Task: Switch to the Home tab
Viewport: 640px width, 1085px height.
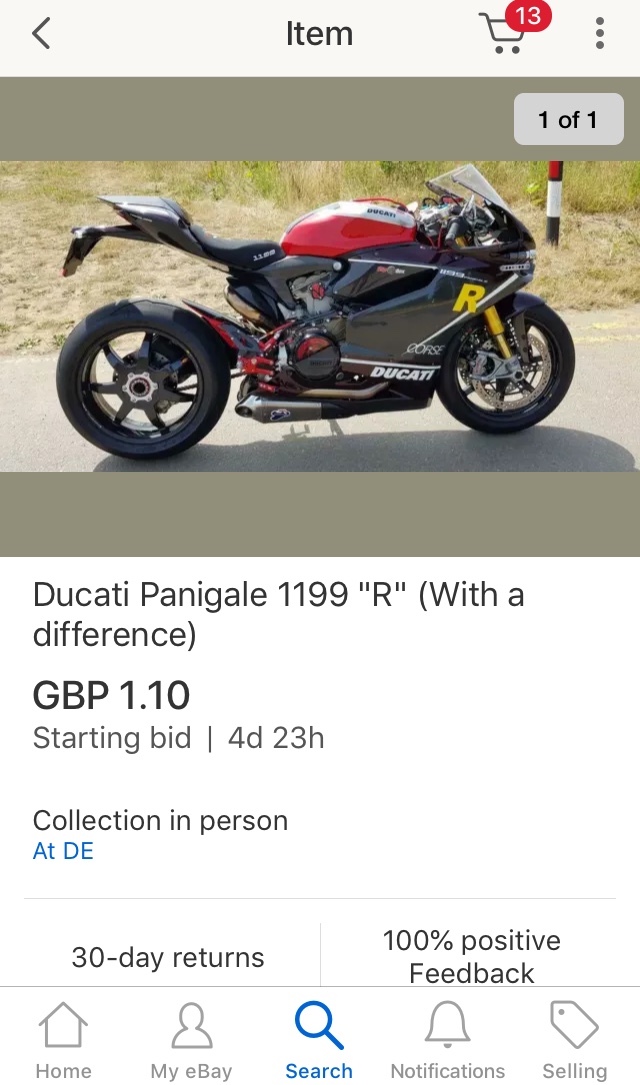Action: pyautogui.click(x=63, y=1041)
